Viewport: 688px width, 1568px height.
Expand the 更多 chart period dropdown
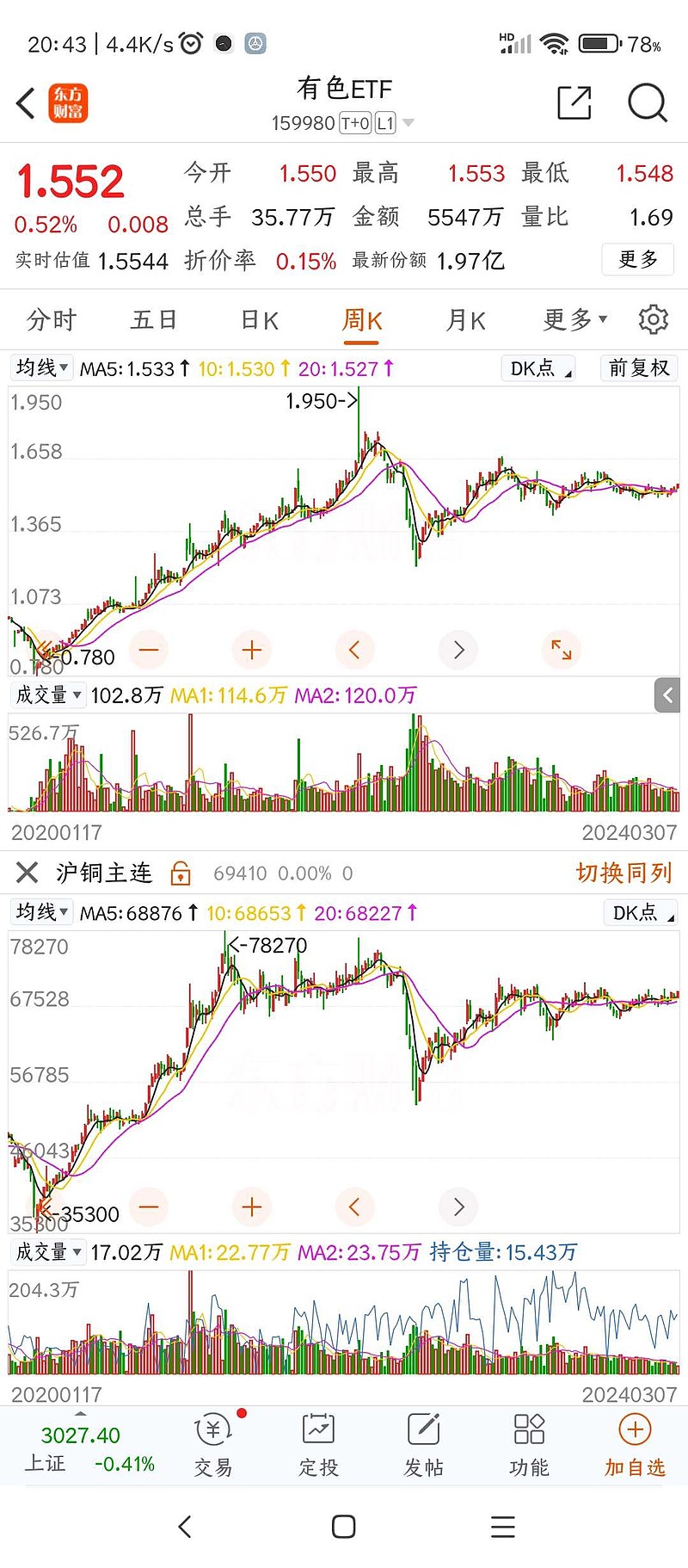[x=574, y=318]
